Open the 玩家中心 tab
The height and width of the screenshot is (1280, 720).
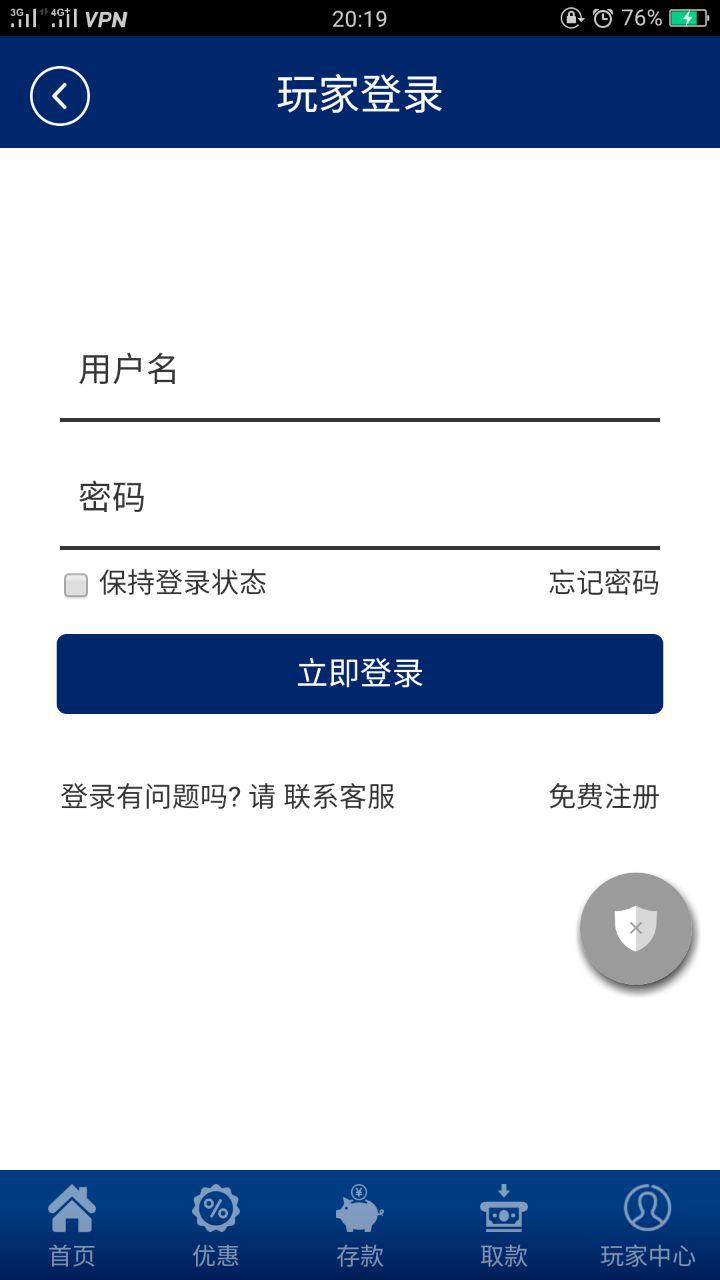tap(647, 1225)
